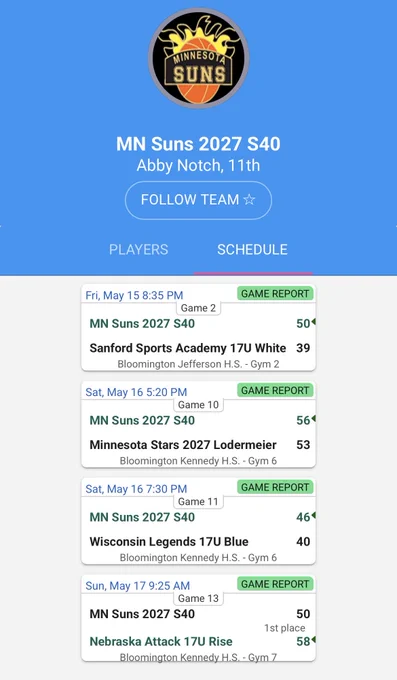The width and height of the screenshot is (397, 680).
Task: Open the Sanford Sports Academy 17U White game card
Action: [198, 327]
